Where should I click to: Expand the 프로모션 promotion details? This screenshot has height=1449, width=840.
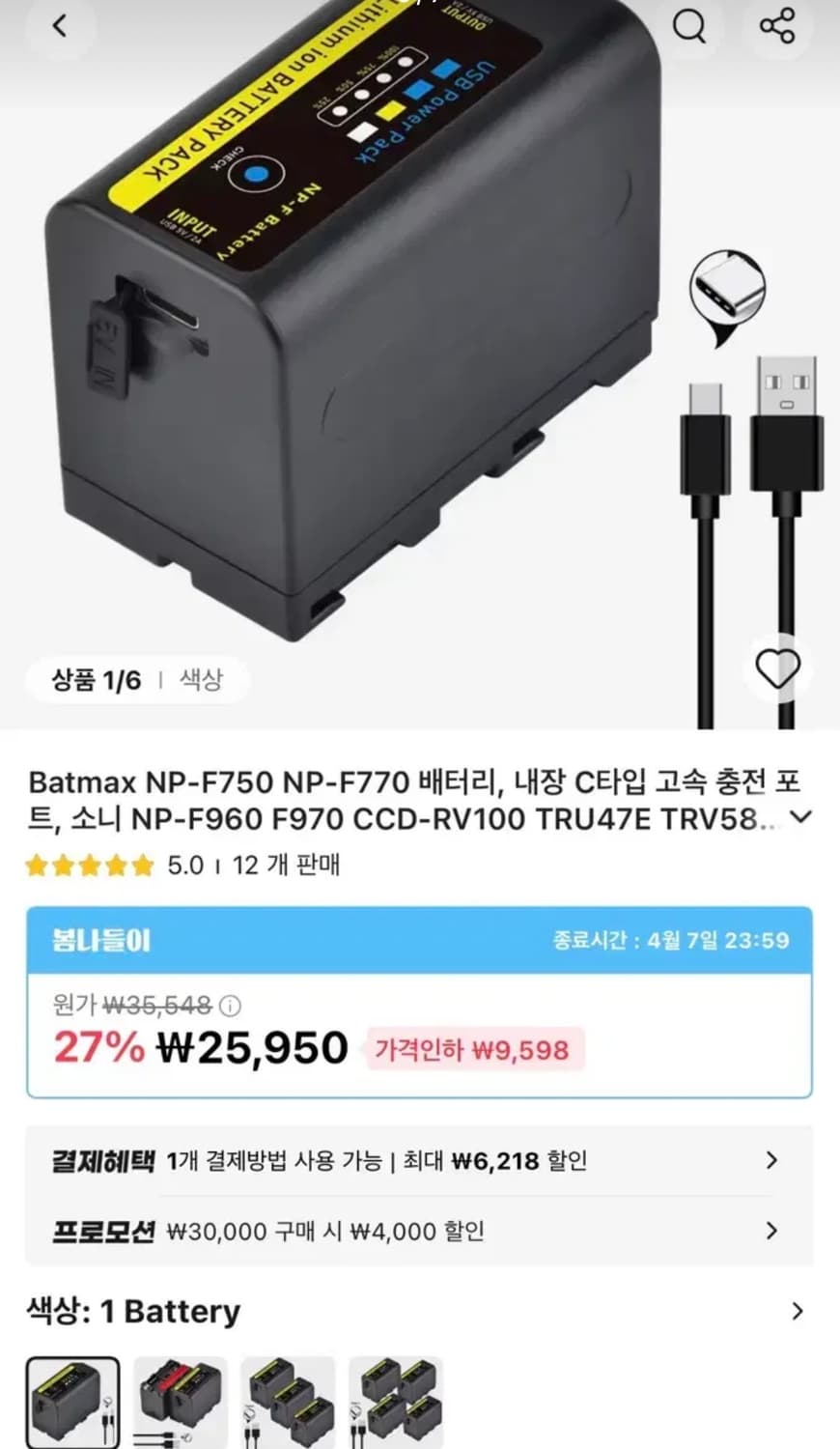pyautogui.click(x=770, y=1231)
